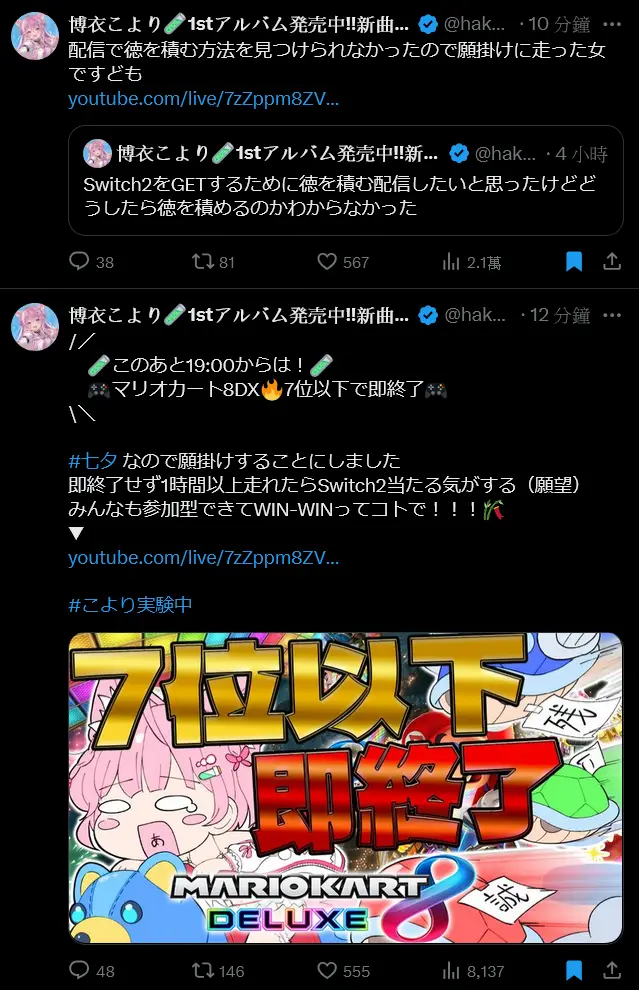Open the quoted Switch2 post card

[345, 182]
